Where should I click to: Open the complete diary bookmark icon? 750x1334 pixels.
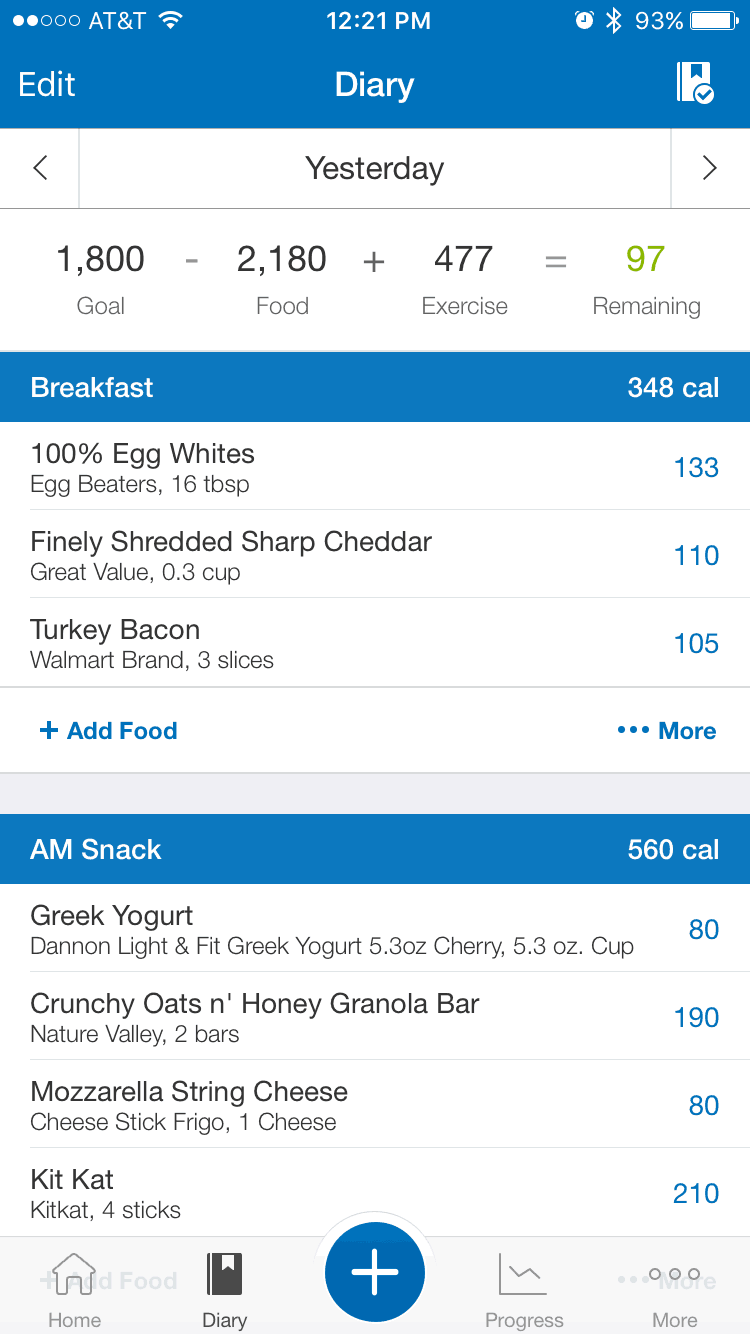pos(695,83)
